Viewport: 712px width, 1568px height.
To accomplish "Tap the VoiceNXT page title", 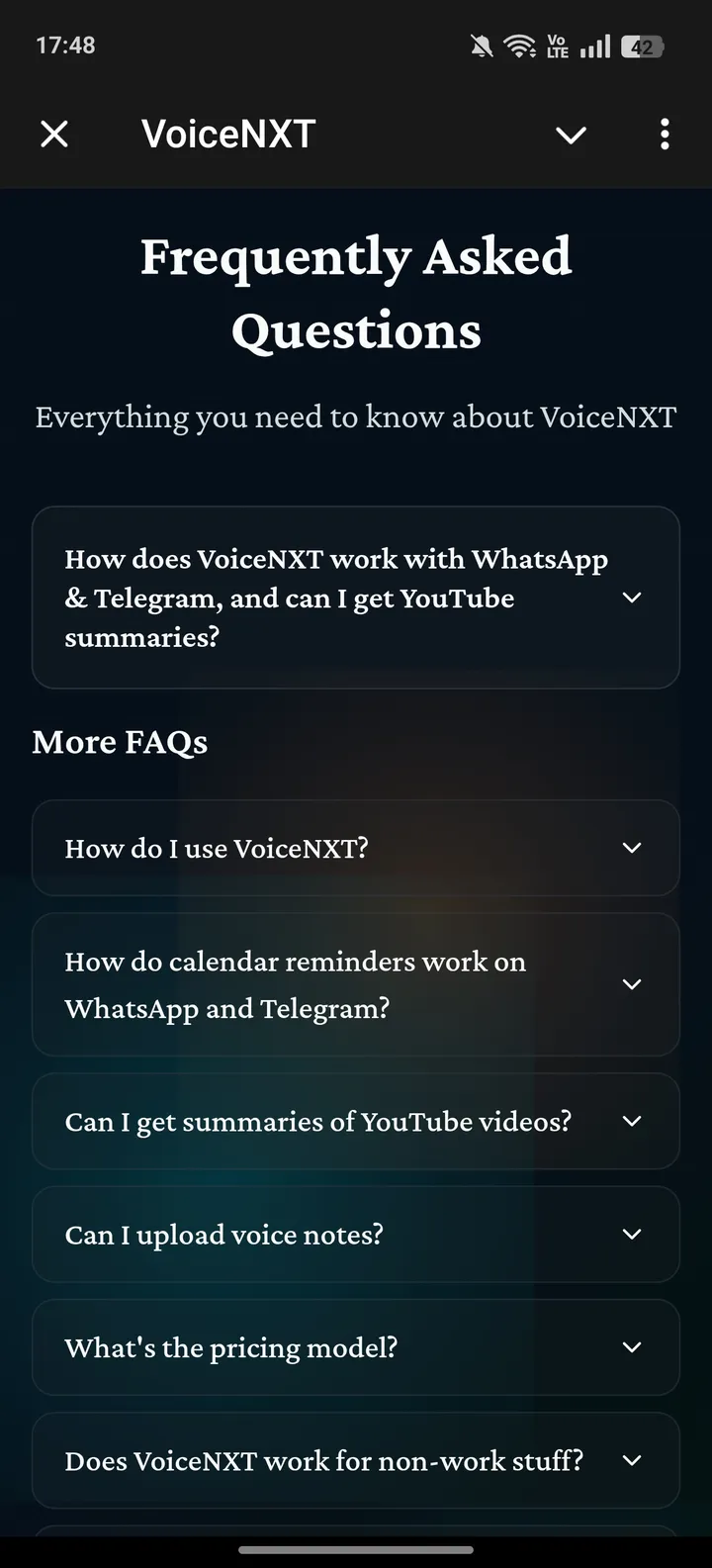I will (x=228, y=134).
